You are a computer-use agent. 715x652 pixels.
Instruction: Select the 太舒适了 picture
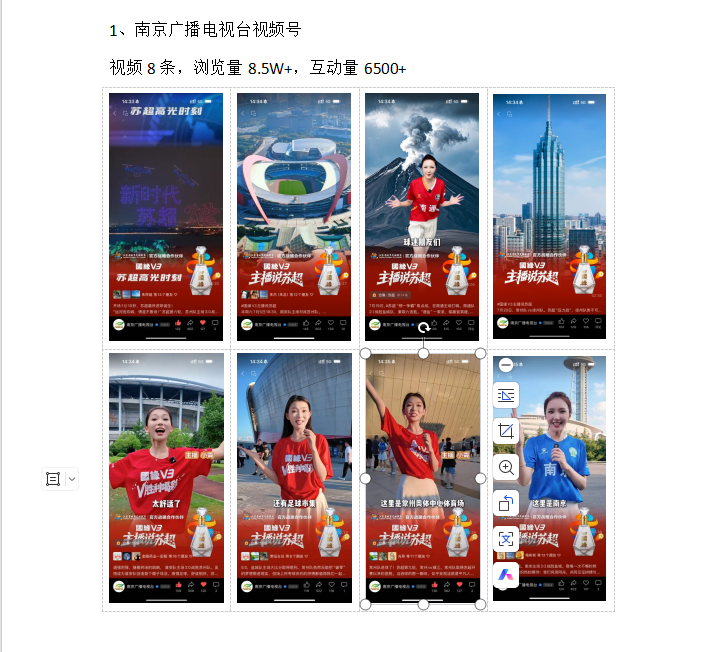(x=166, y=478)
